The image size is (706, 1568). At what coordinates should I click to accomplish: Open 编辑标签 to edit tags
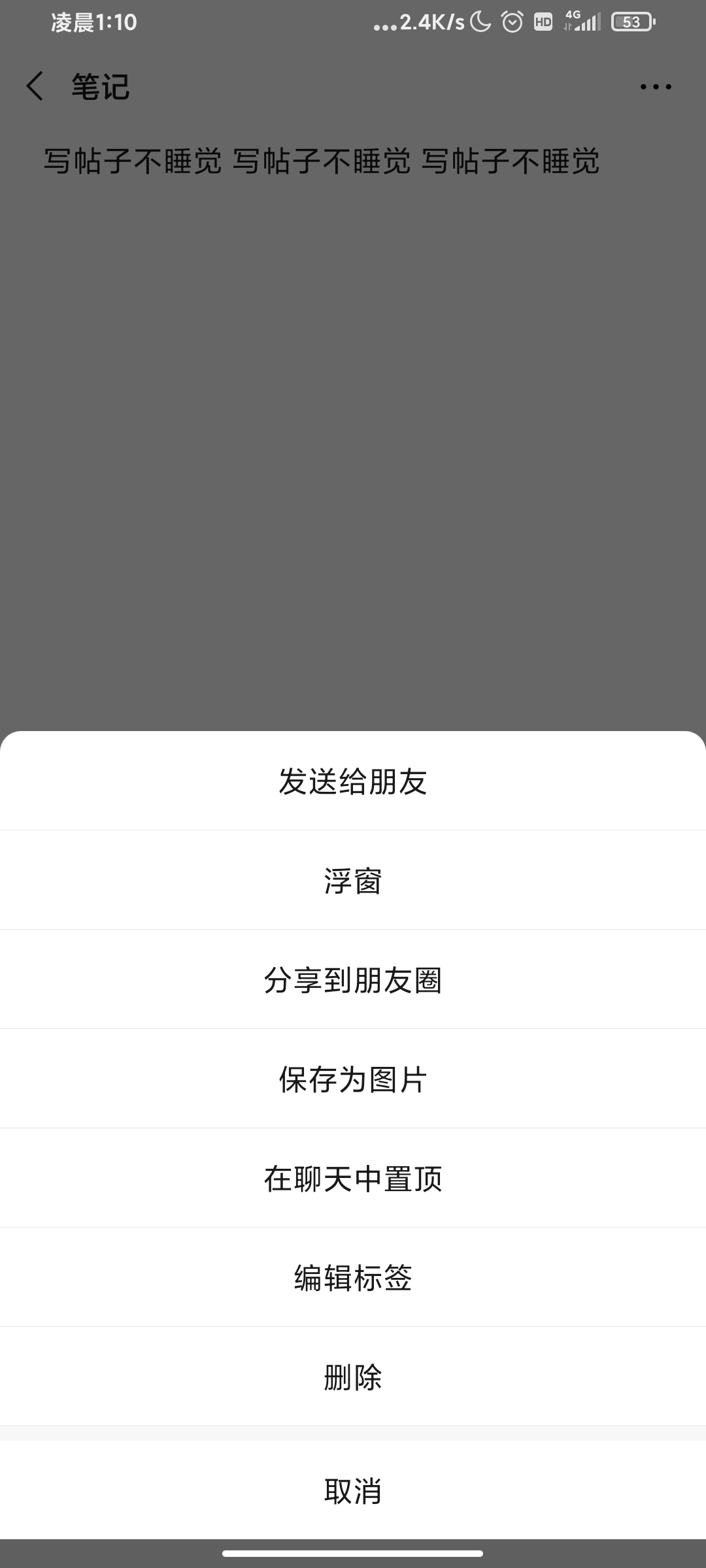coord(353,1277)
